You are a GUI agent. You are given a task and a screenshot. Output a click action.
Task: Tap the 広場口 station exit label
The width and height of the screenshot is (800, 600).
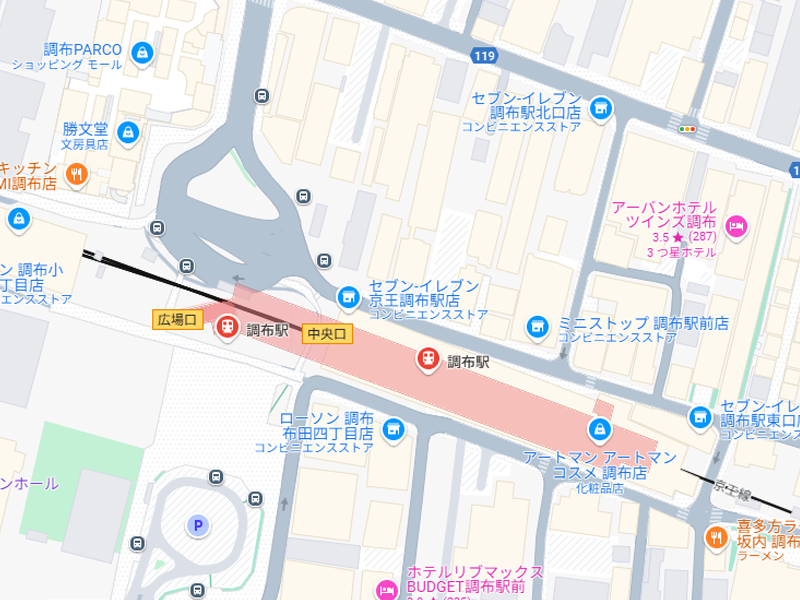(178, 320)
